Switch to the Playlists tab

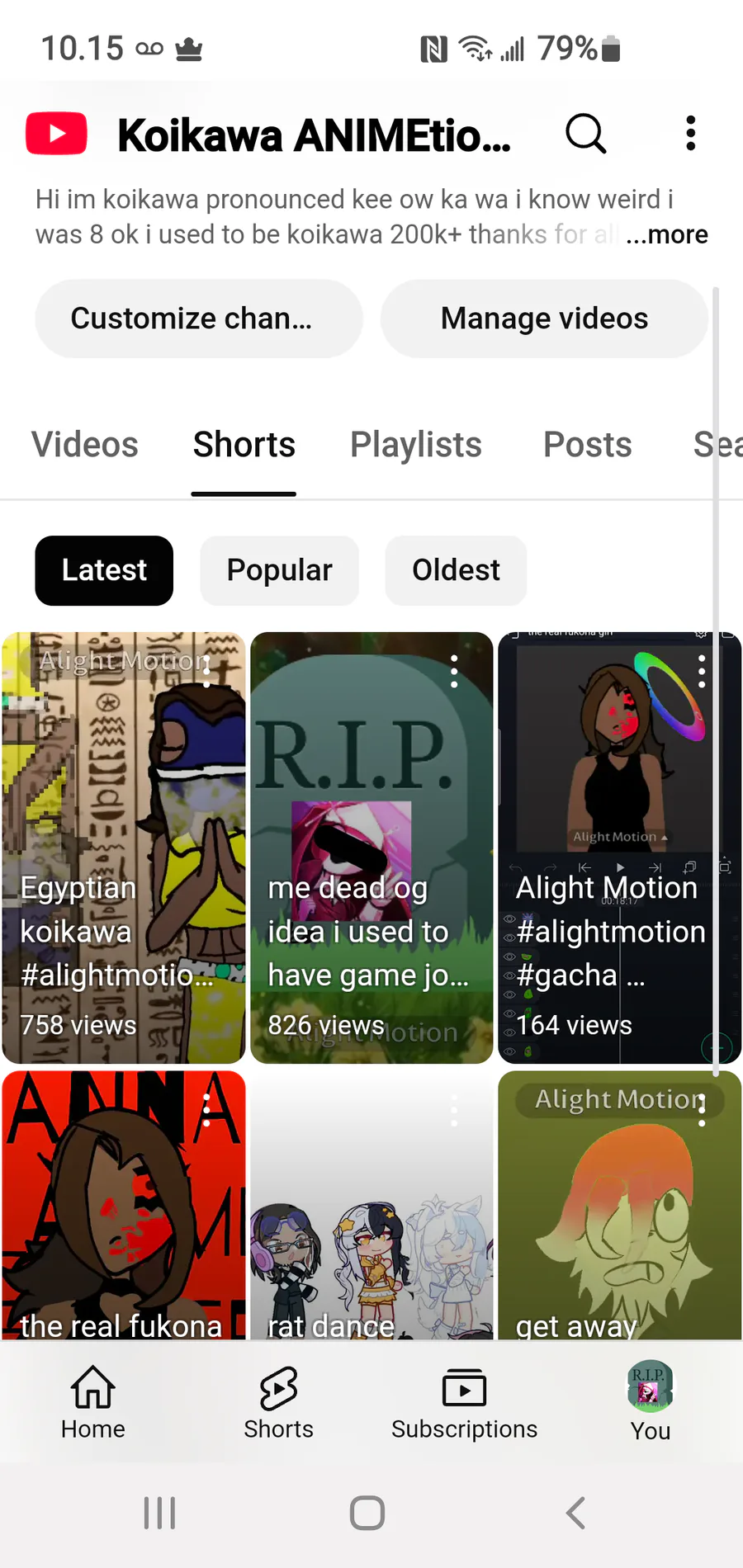[416, 445]
